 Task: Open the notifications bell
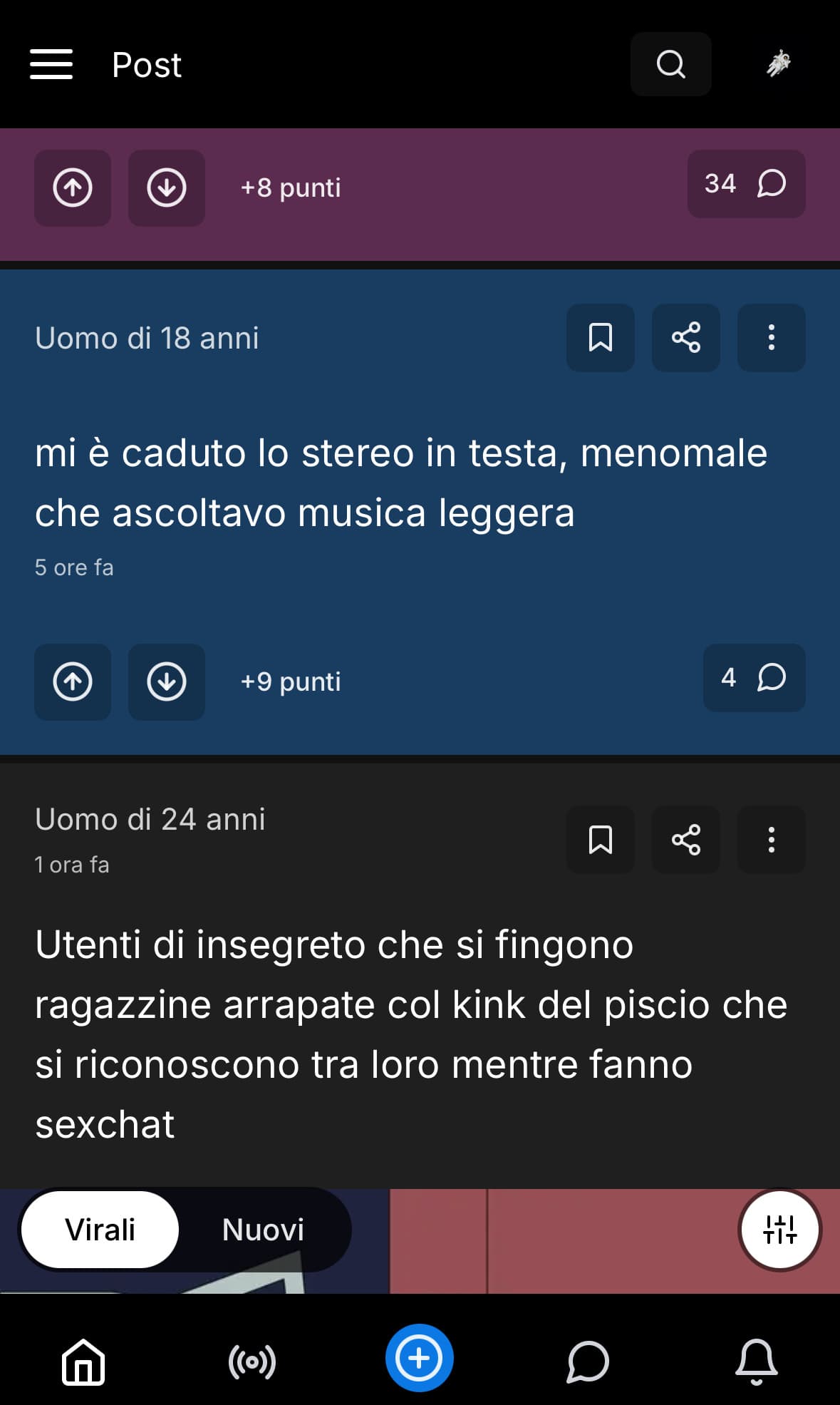[x=756, y=1362]
